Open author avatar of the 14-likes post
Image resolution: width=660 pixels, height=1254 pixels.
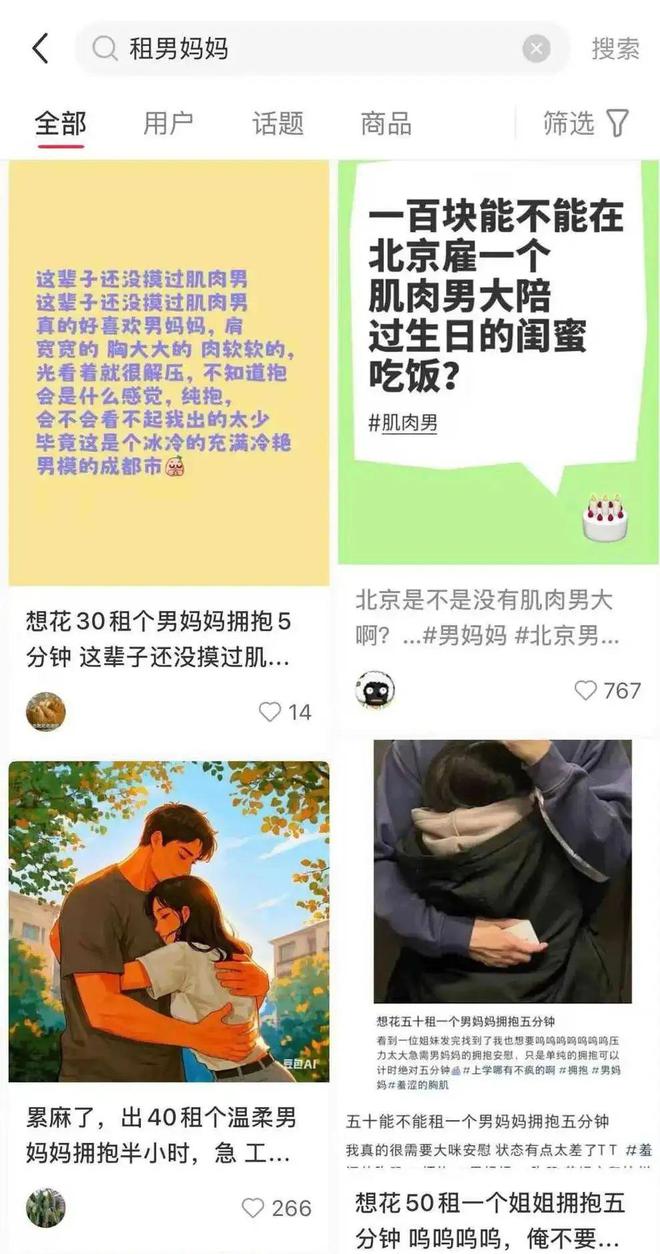45,712
